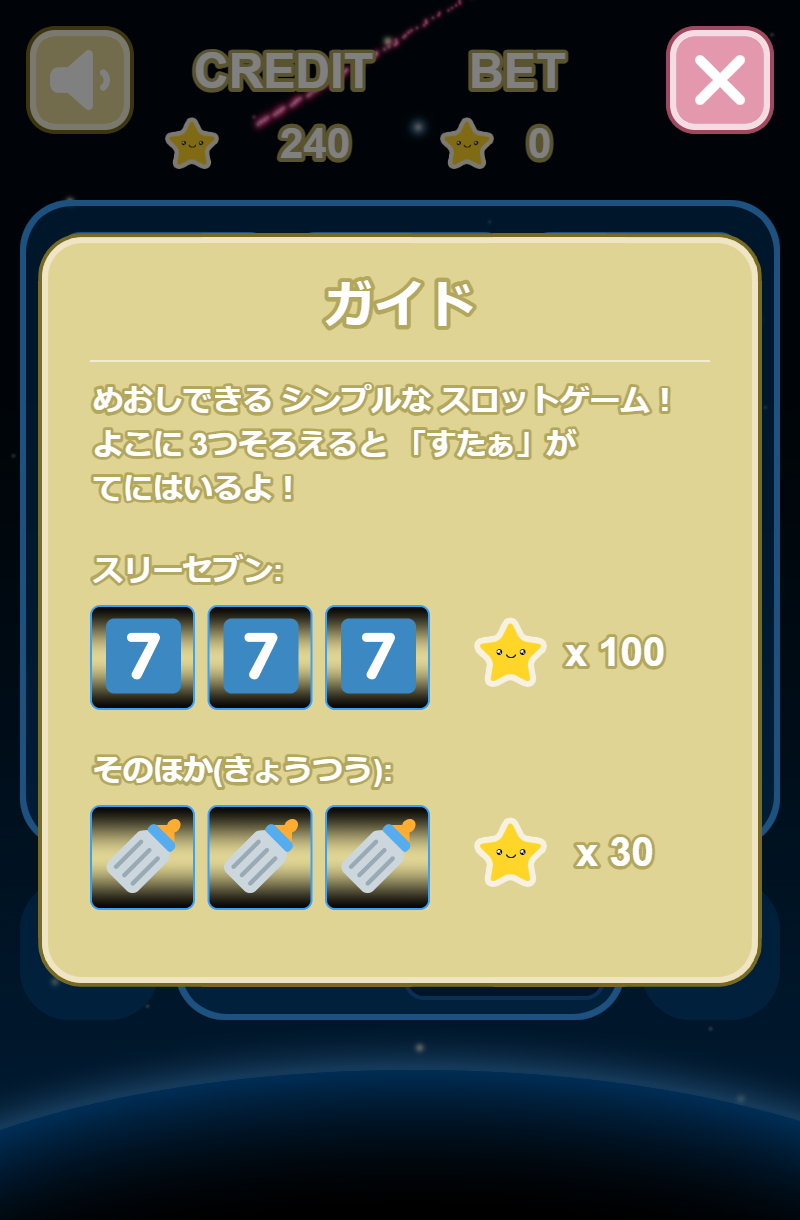Click the star next to x 100
Image resolution: width=800 pixels, height=1220 pixels.
click(512, 653)
